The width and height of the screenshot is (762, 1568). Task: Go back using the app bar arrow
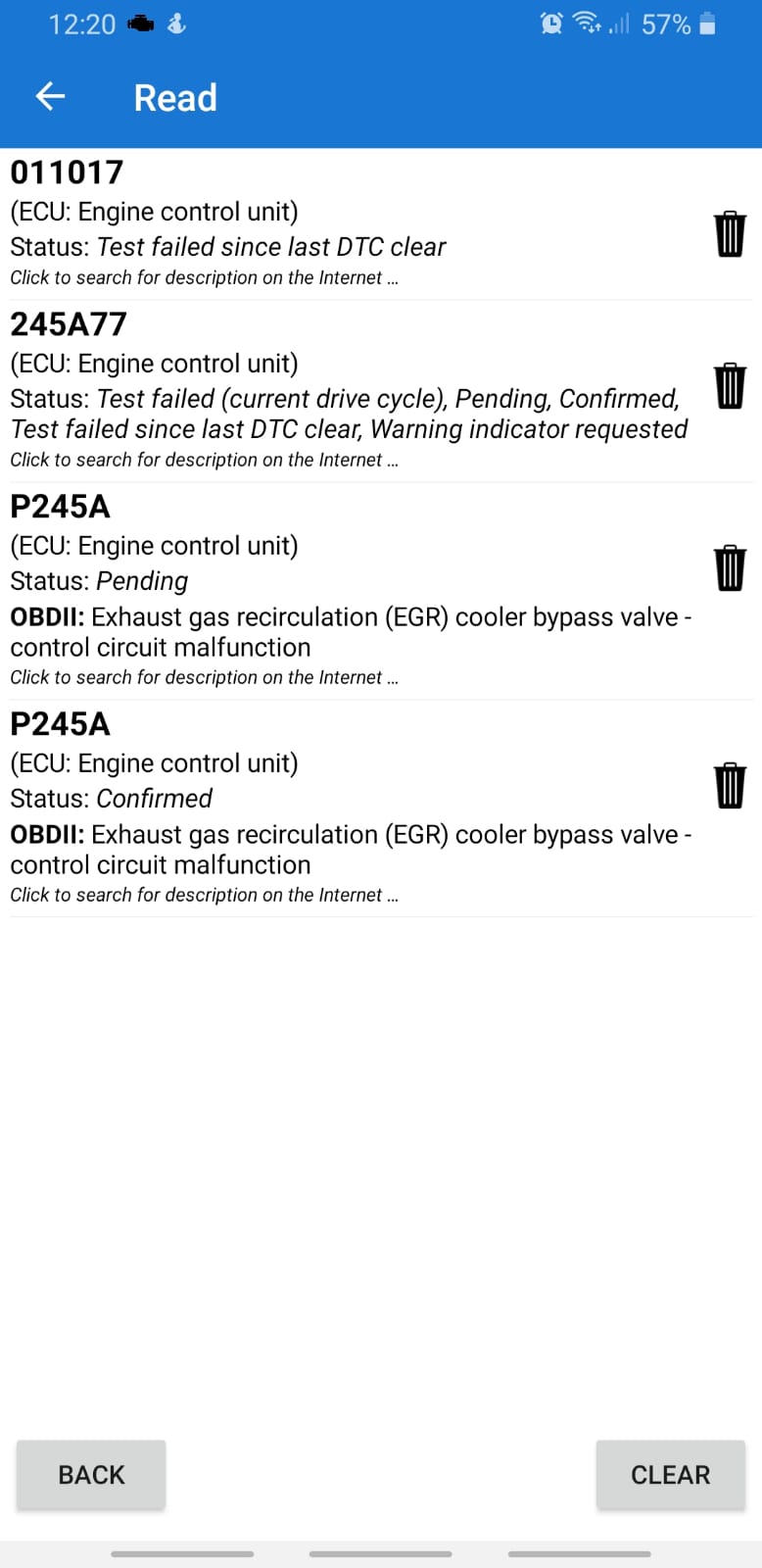tap(50, 96)
